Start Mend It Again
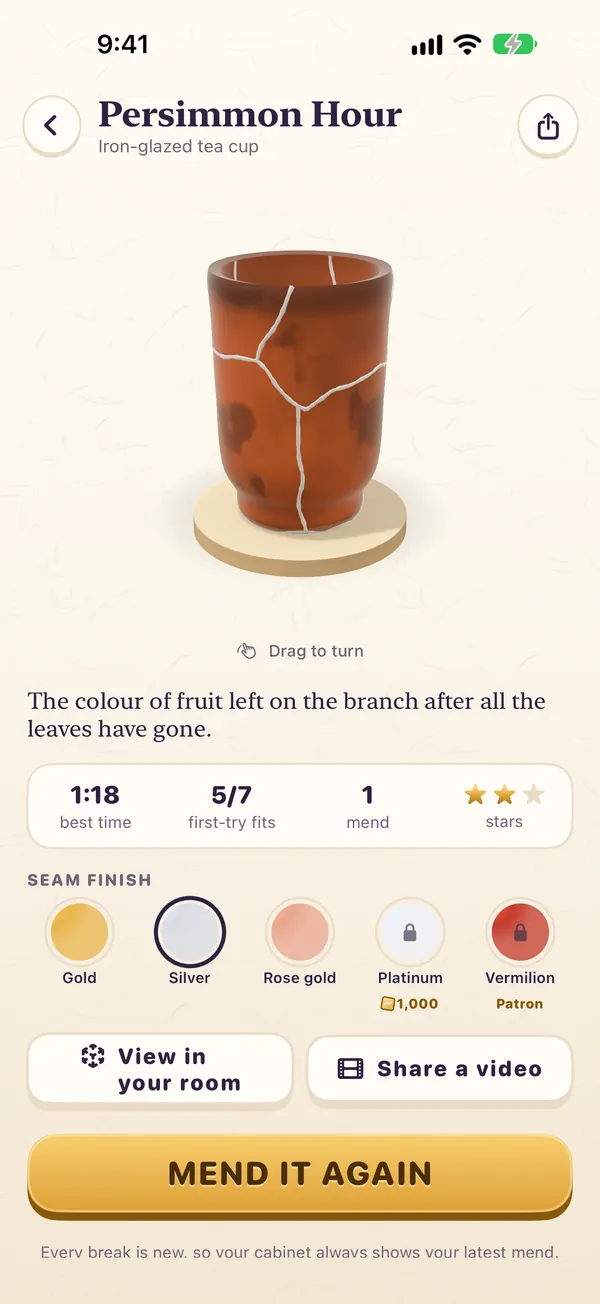 click(x=300, y=1174)
